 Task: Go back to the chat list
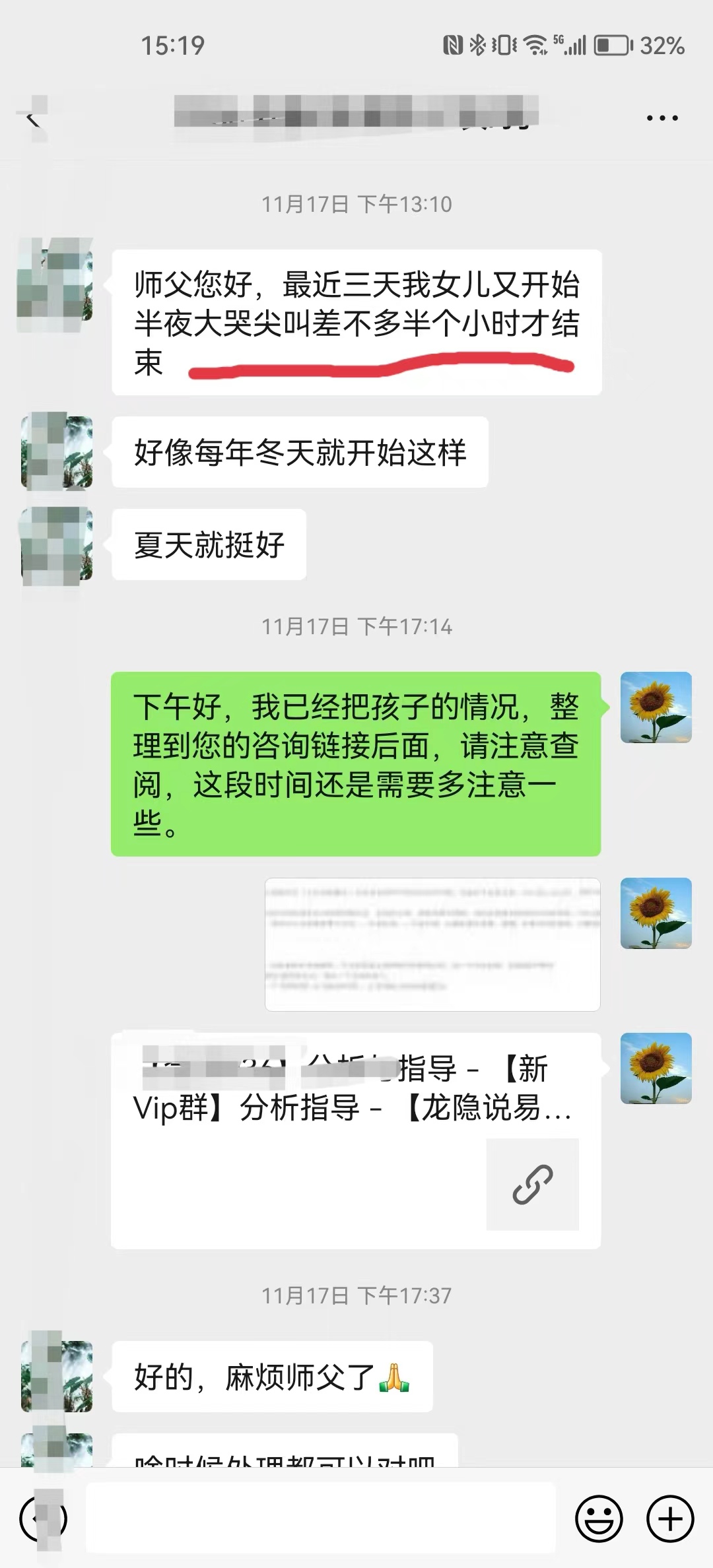[32, 119]
